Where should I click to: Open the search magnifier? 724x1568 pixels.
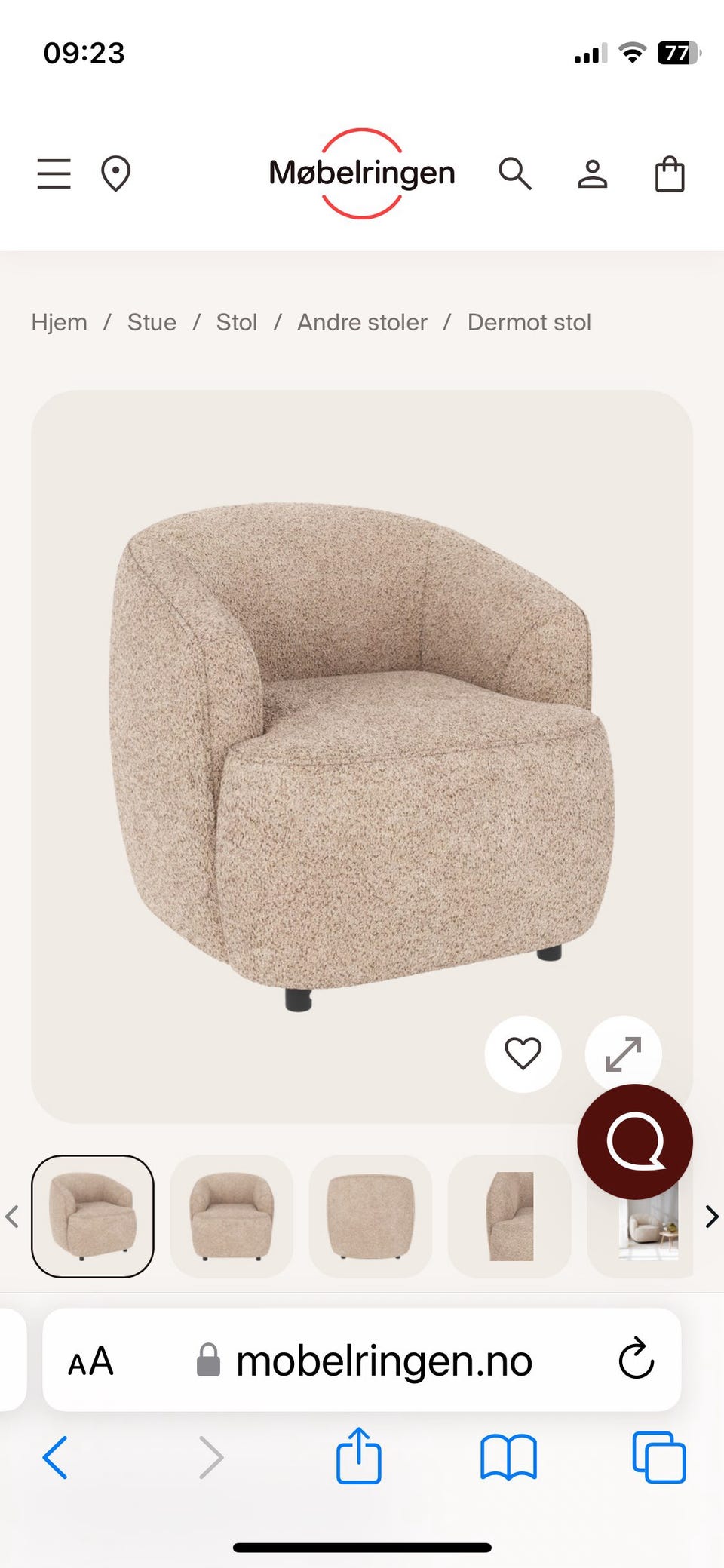click(x=515, y=173)
